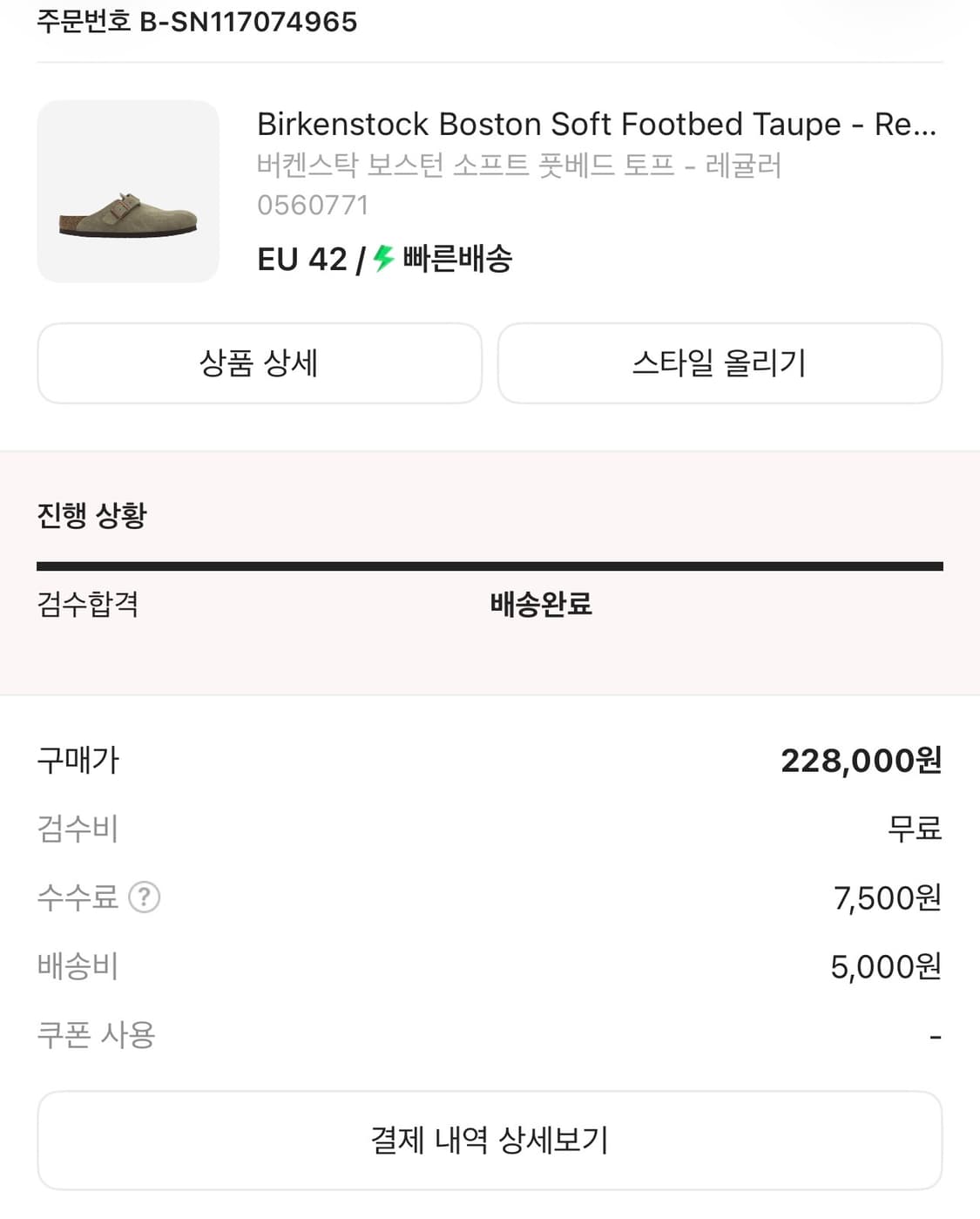Select the style code 0560771
The width and height of the screenshot is (980, 1219).
point(314,205)
